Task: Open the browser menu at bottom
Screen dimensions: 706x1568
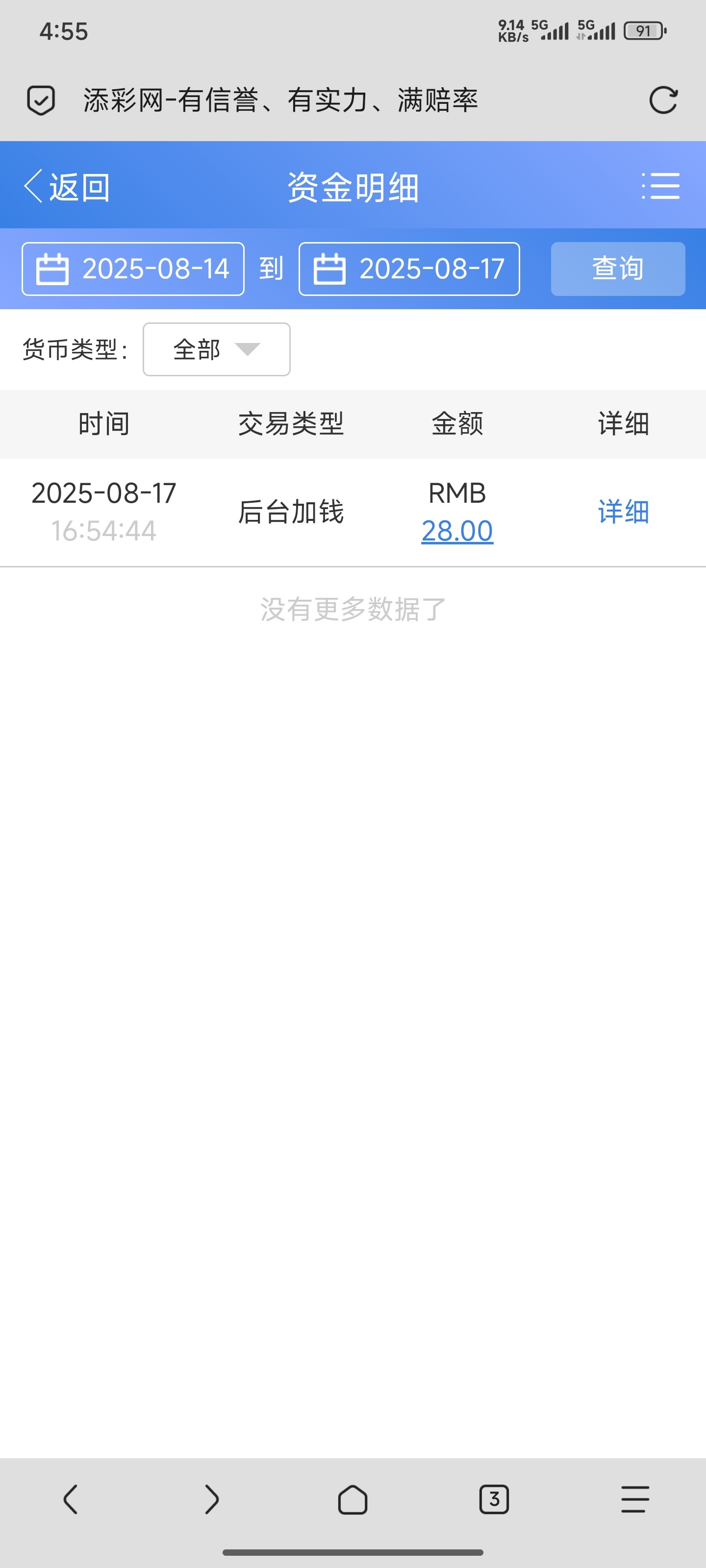Action: click(x=635, y=1498)
